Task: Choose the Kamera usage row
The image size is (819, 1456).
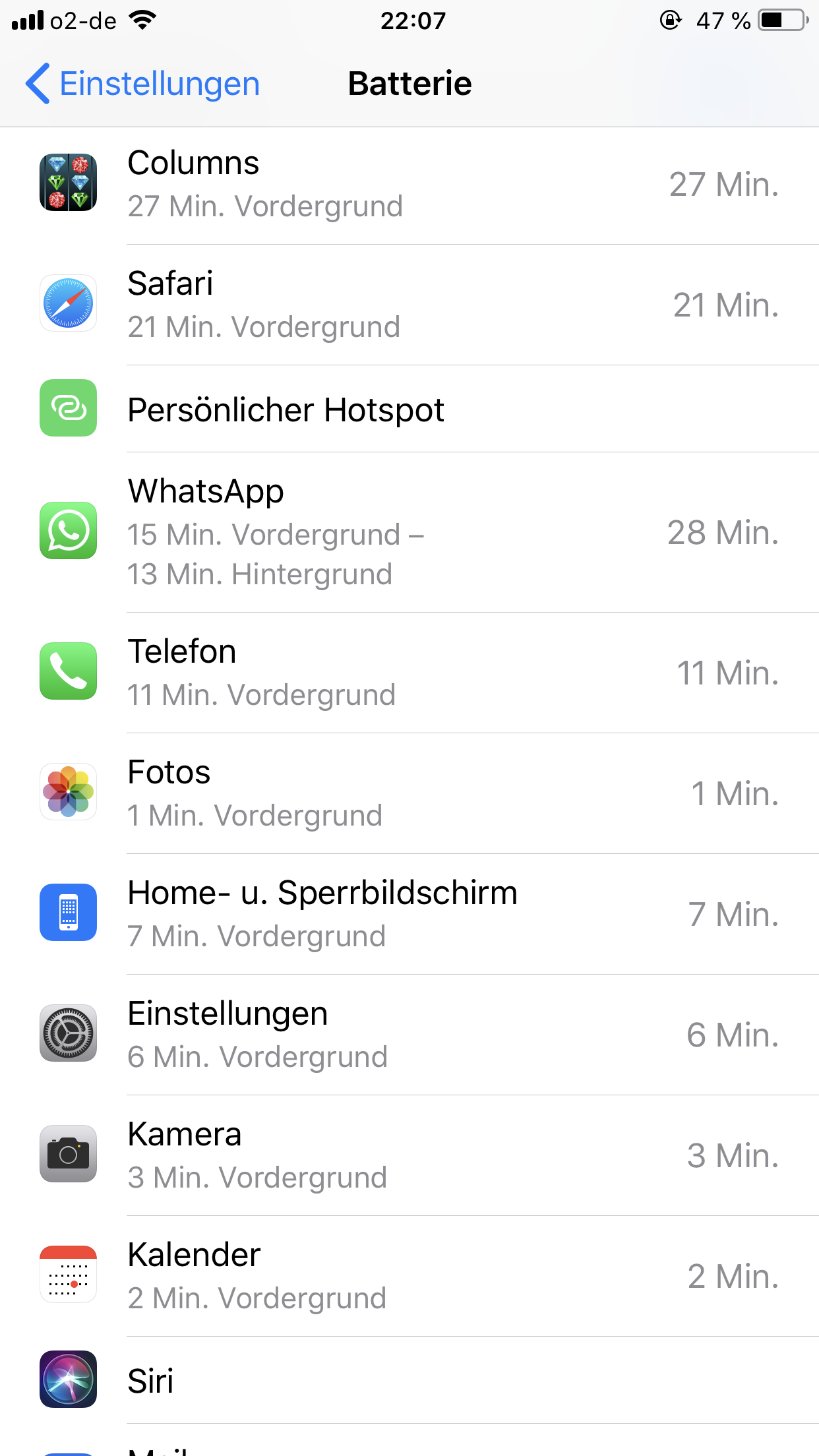Action: (409, 1155)
